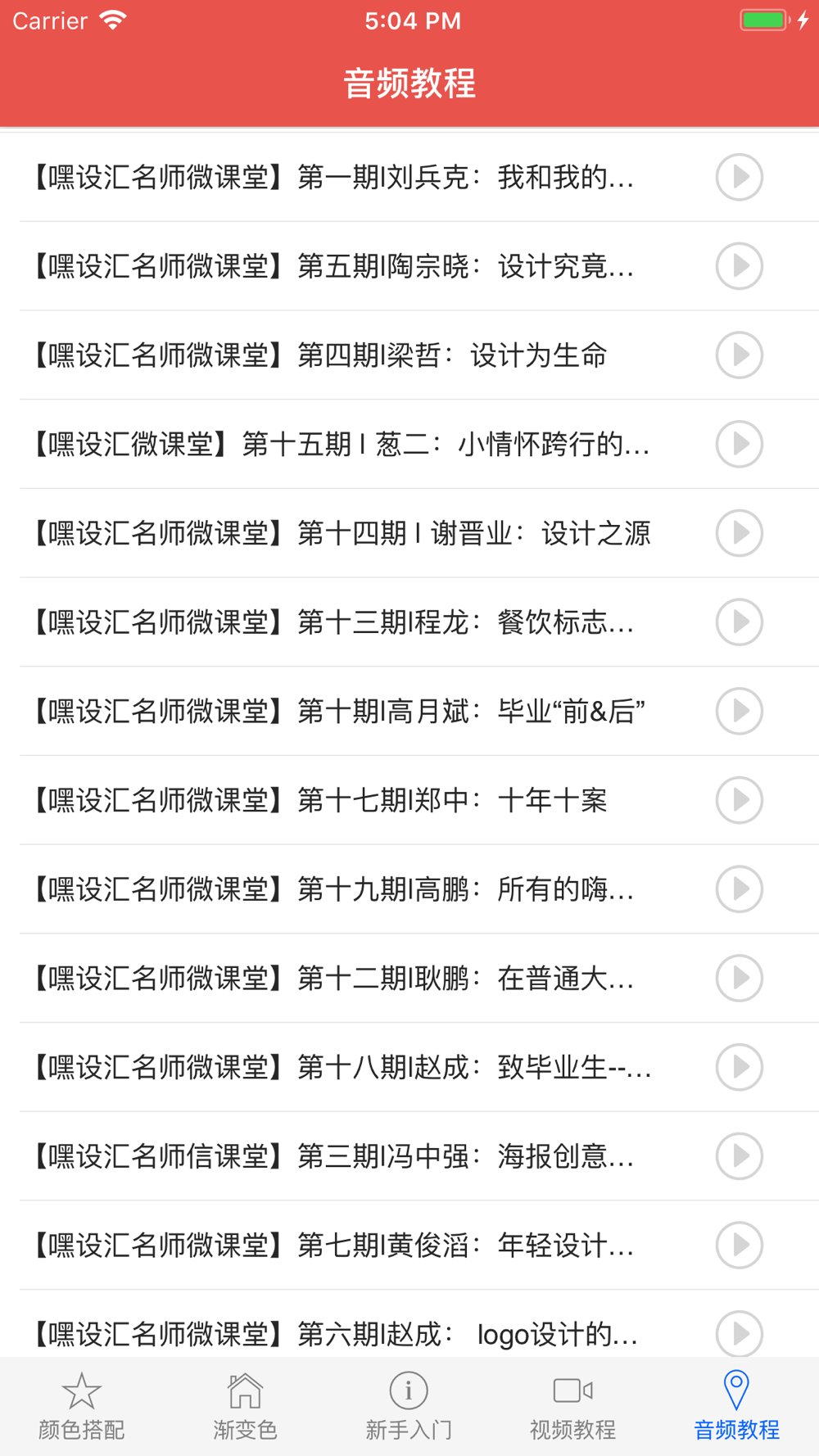The image size is (819, 1456).
Task: Open 第十期 高月斌 毕业"前&后" row
Action: click(409, 711)
